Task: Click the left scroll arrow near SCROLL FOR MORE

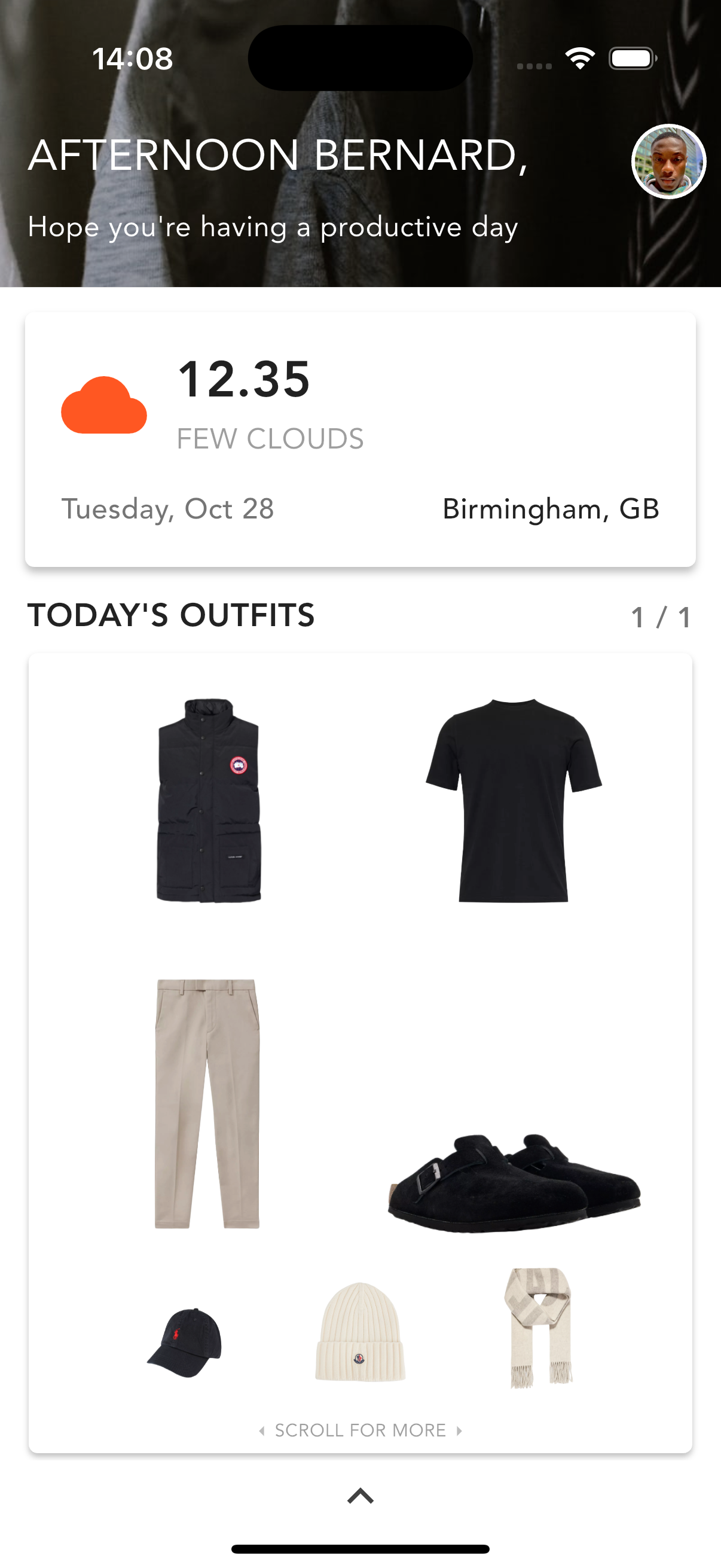Action: pos(263,1430)
